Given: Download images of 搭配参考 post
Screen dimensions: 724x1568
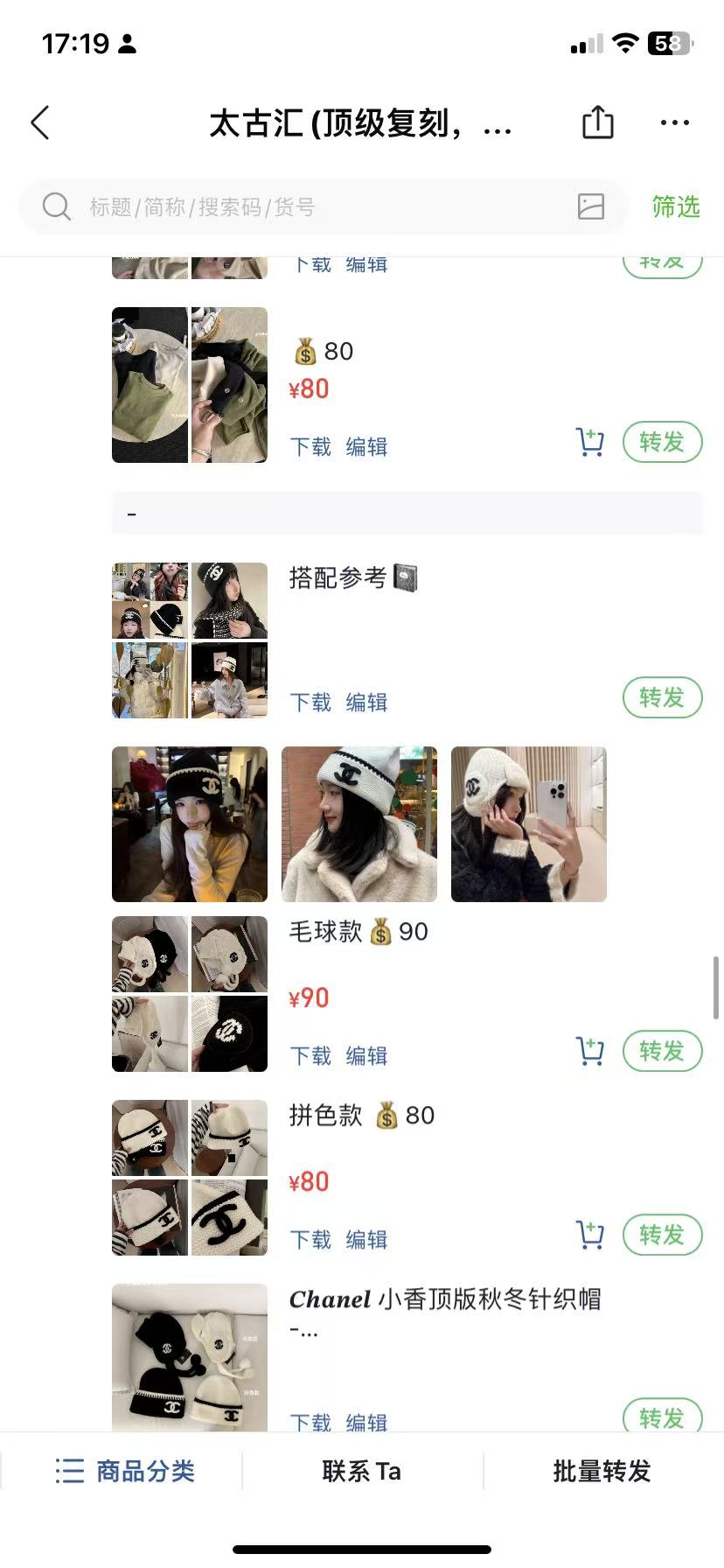Looking at the screenshot, I should pos(310,703).
